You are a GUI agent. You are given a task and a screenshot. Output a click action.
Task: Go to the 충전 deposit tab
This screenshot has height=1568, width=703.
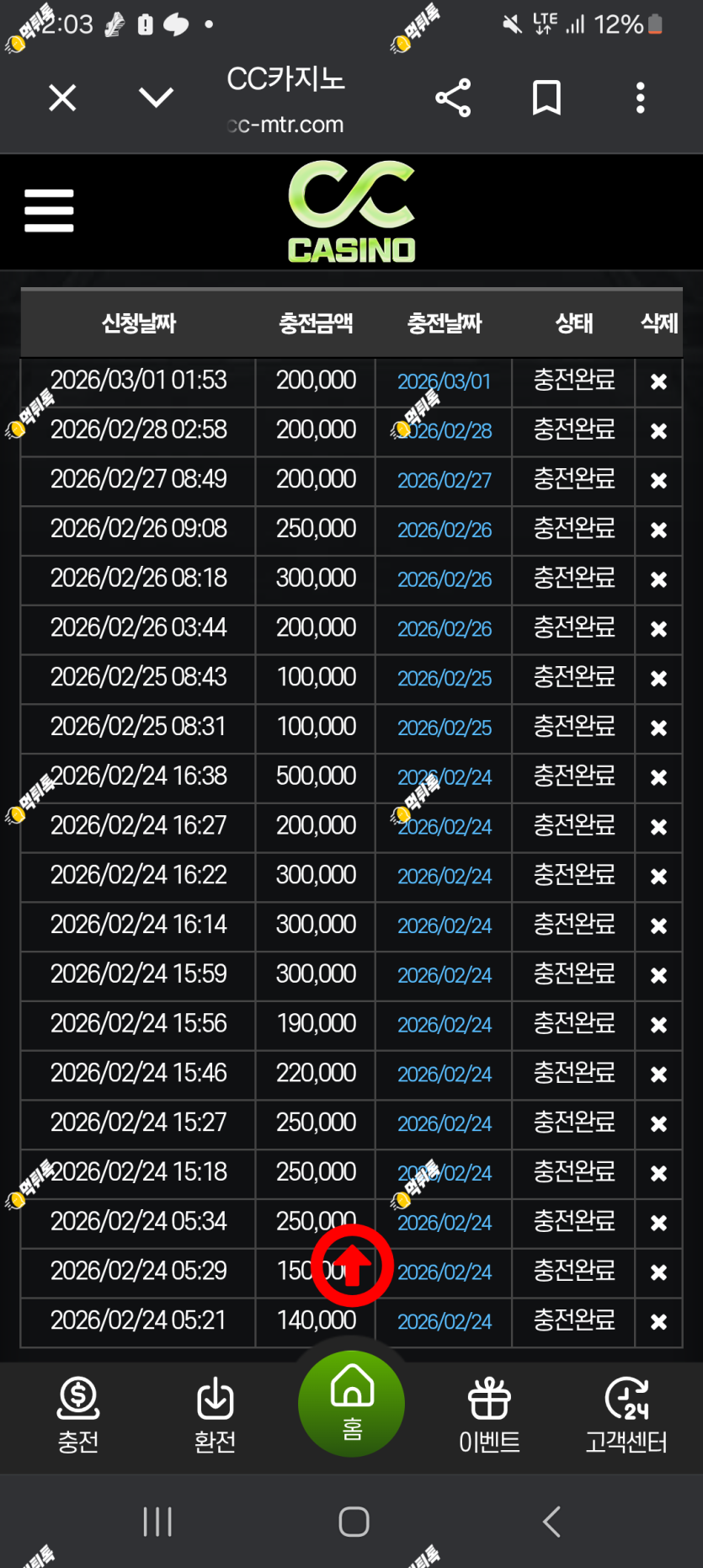[78, 1415]
